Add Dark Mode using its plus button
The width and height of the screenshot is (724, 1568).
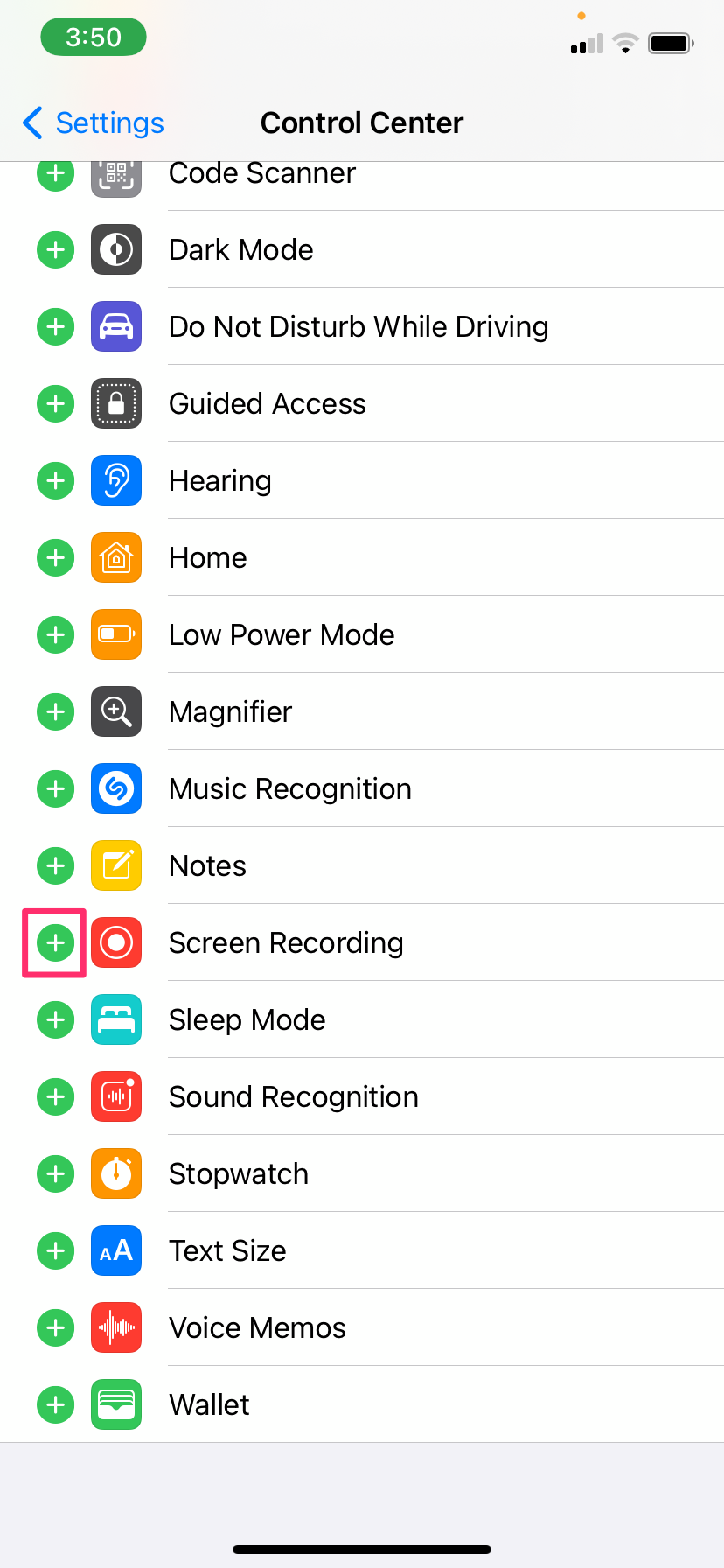[x=54, y=249]
